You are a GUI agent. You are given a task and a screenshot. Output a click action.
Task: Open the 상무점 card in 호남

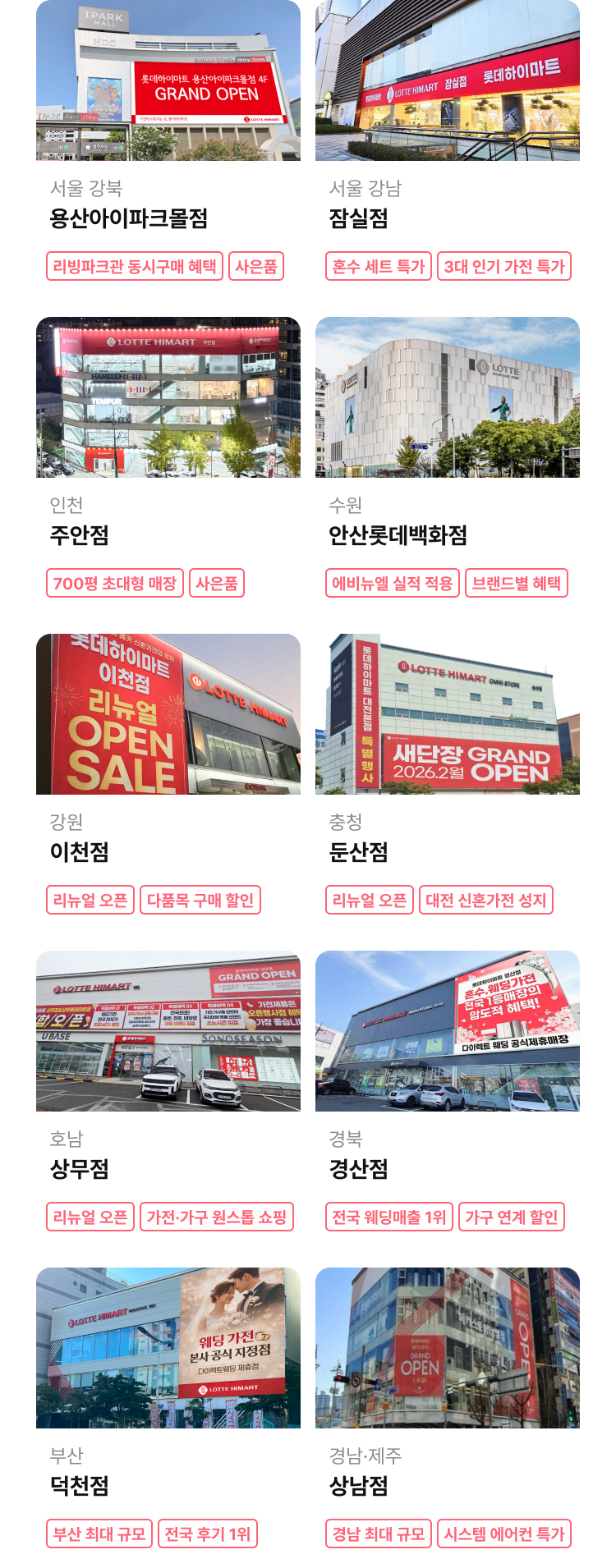click(168, 1168)
